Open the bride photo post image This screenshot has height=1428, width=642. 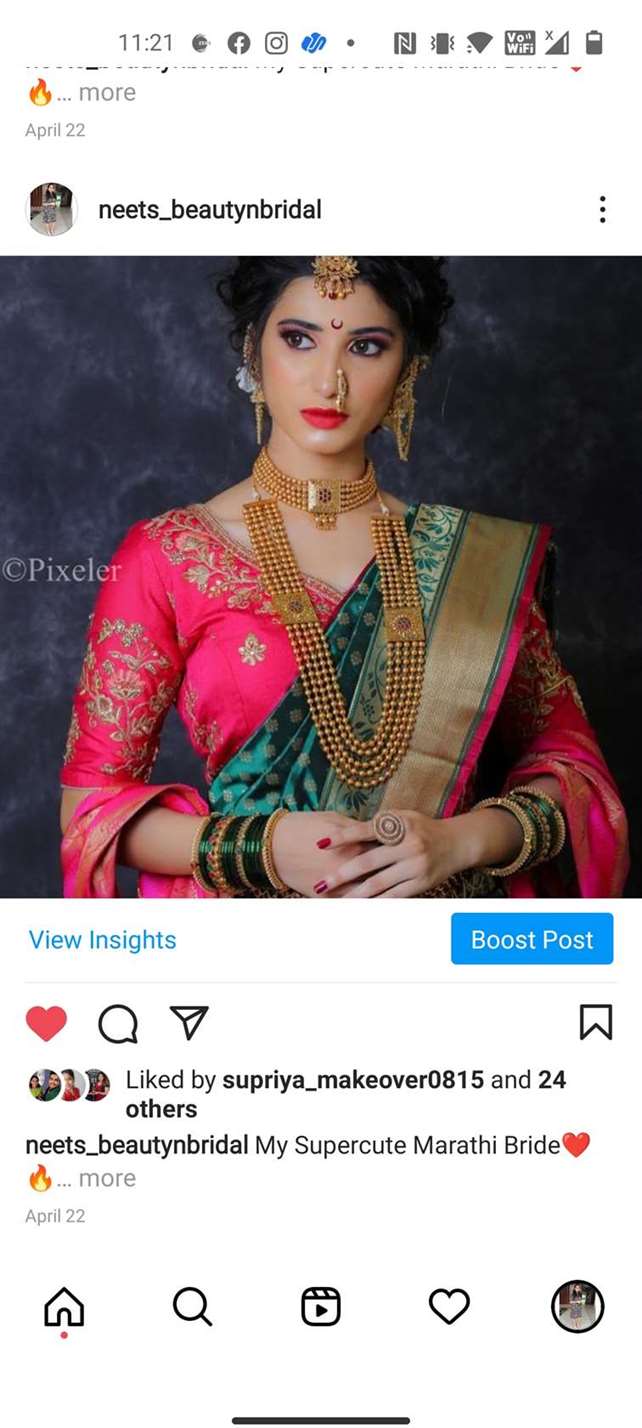(x=320, y=576)
